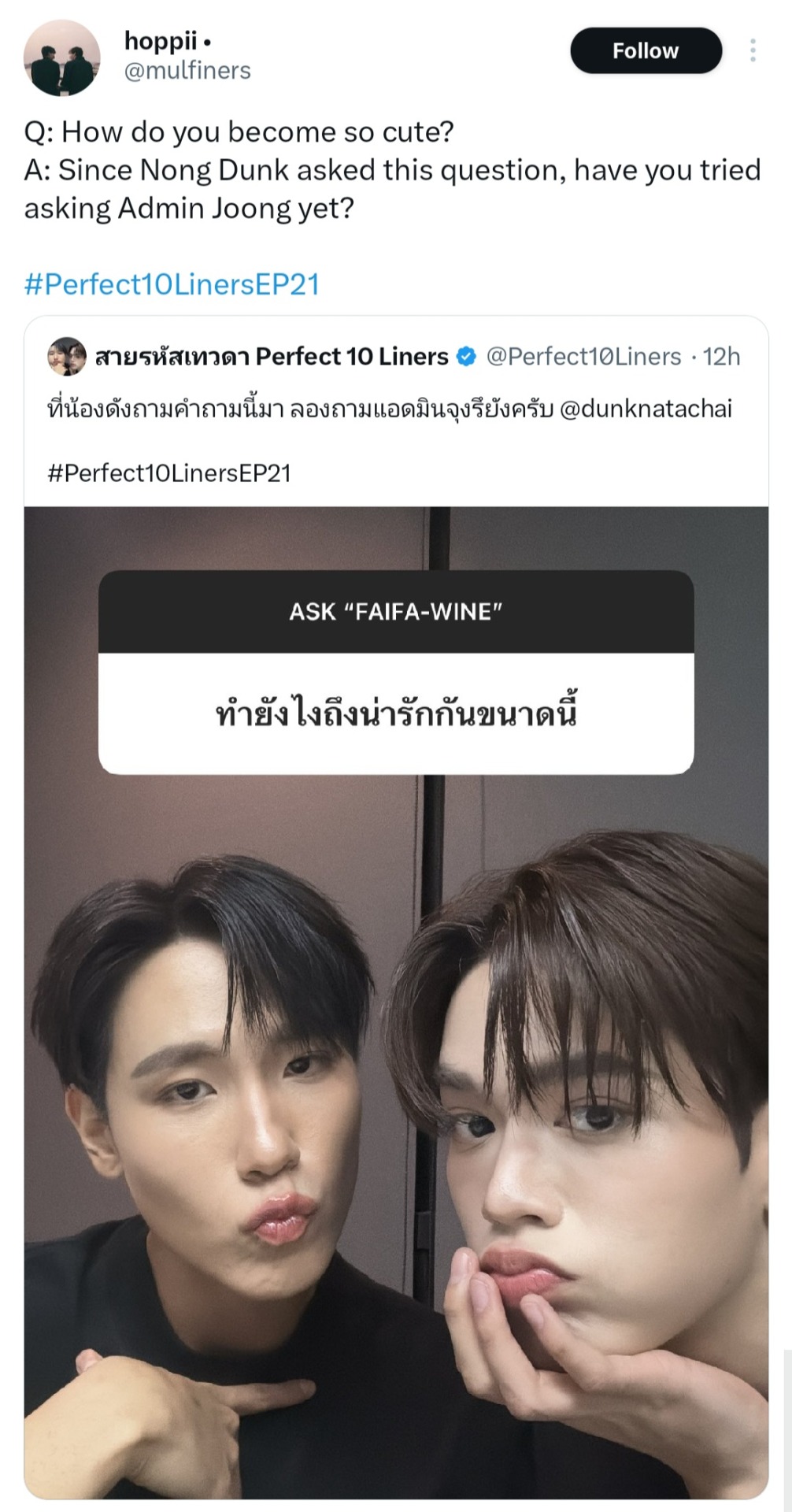Open hoppii's profile picture
792x1512 pixels.
point(62,58)
